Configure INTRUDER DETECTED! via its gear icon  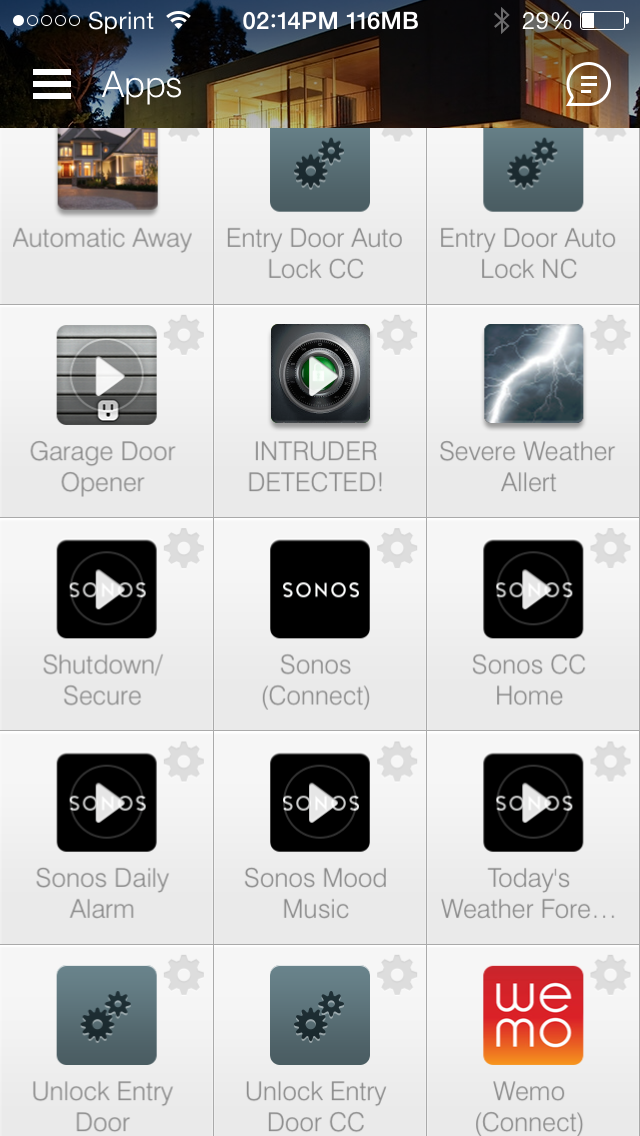[x=397, y=335]
